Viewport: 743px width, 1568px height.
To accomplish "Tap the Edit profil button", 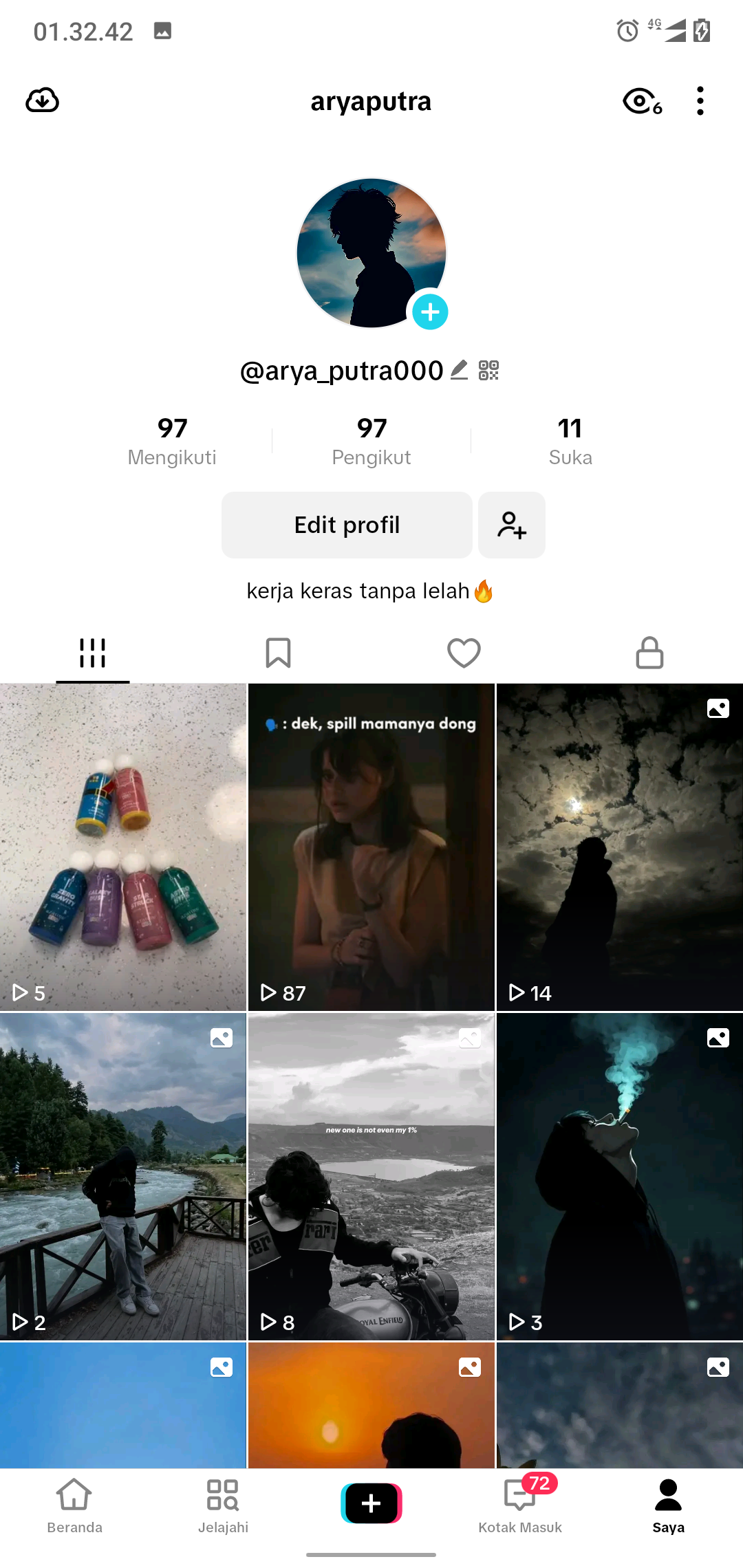I will point(347,525).
